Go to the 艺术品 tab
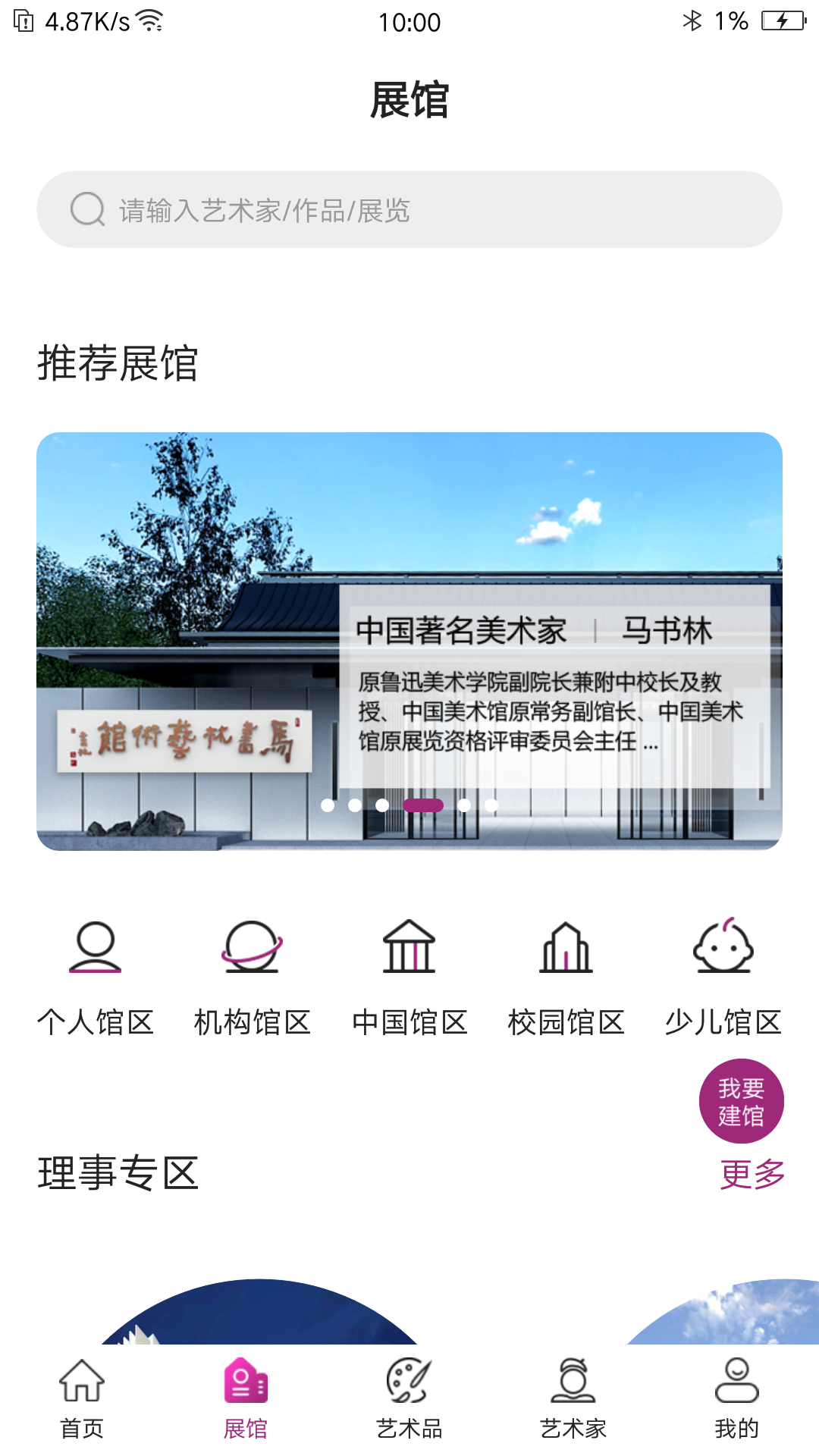 coord(409,1399)
